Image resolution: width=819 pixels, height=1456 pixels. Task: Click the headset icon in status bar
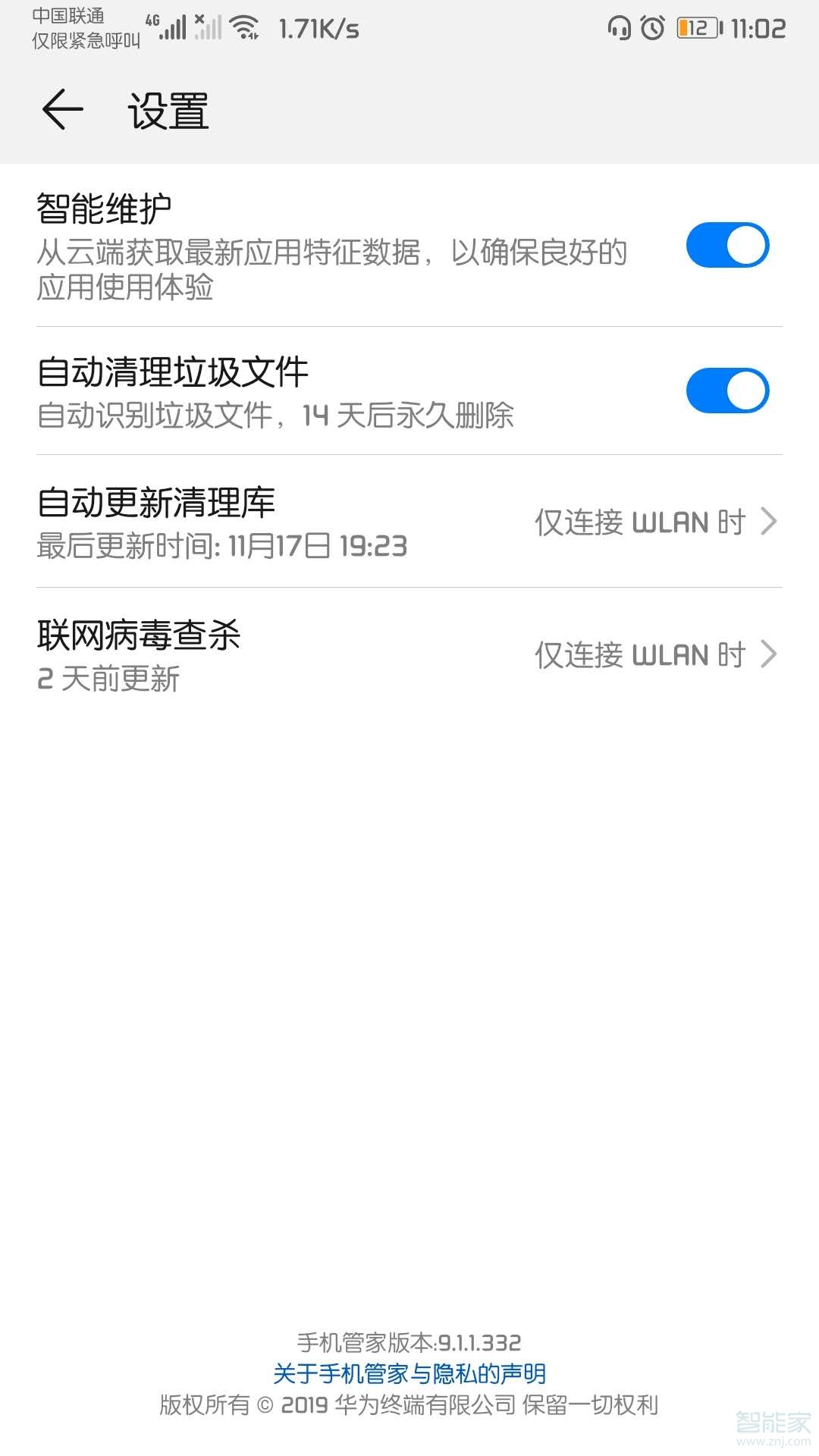point(619,26)
